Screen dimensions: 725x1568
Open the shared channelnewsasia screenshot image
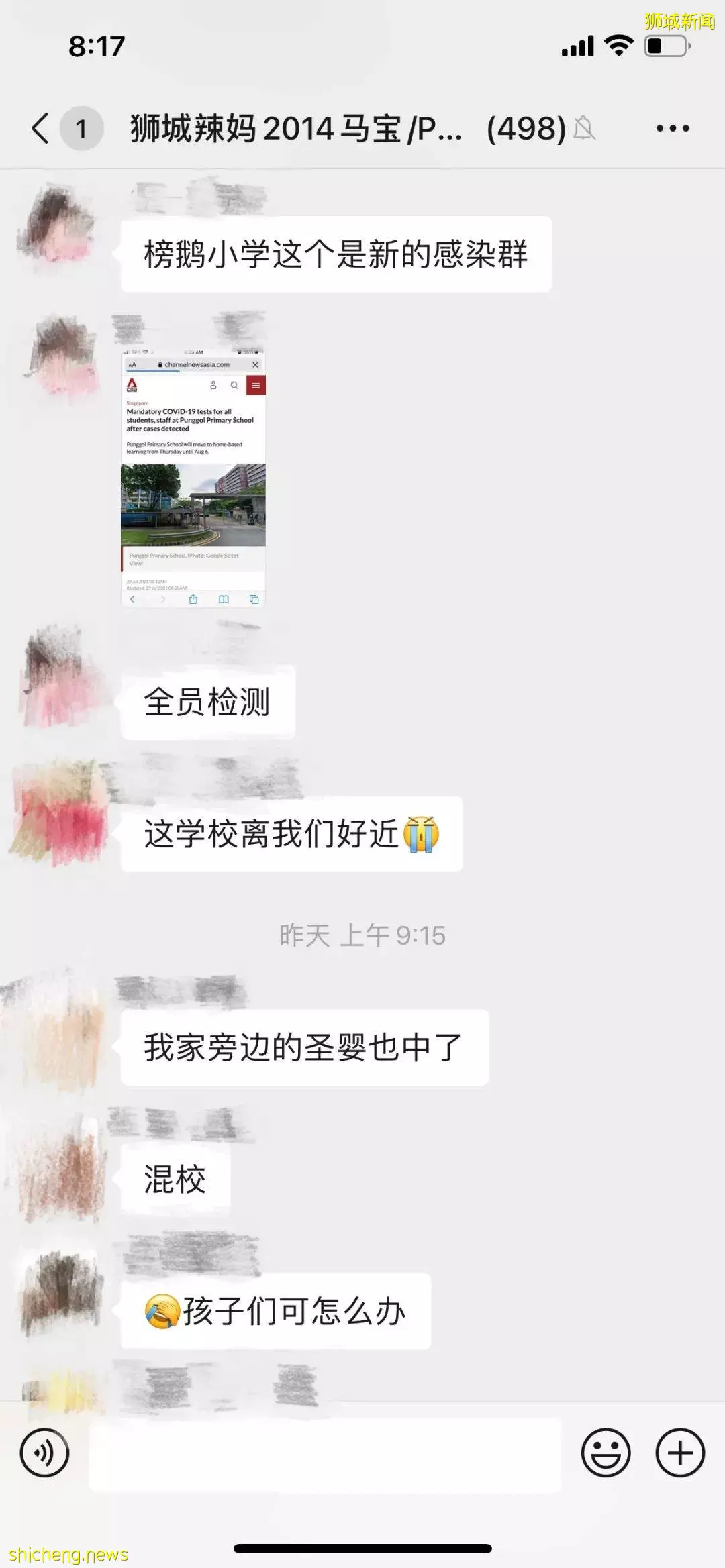coord(193,478)
